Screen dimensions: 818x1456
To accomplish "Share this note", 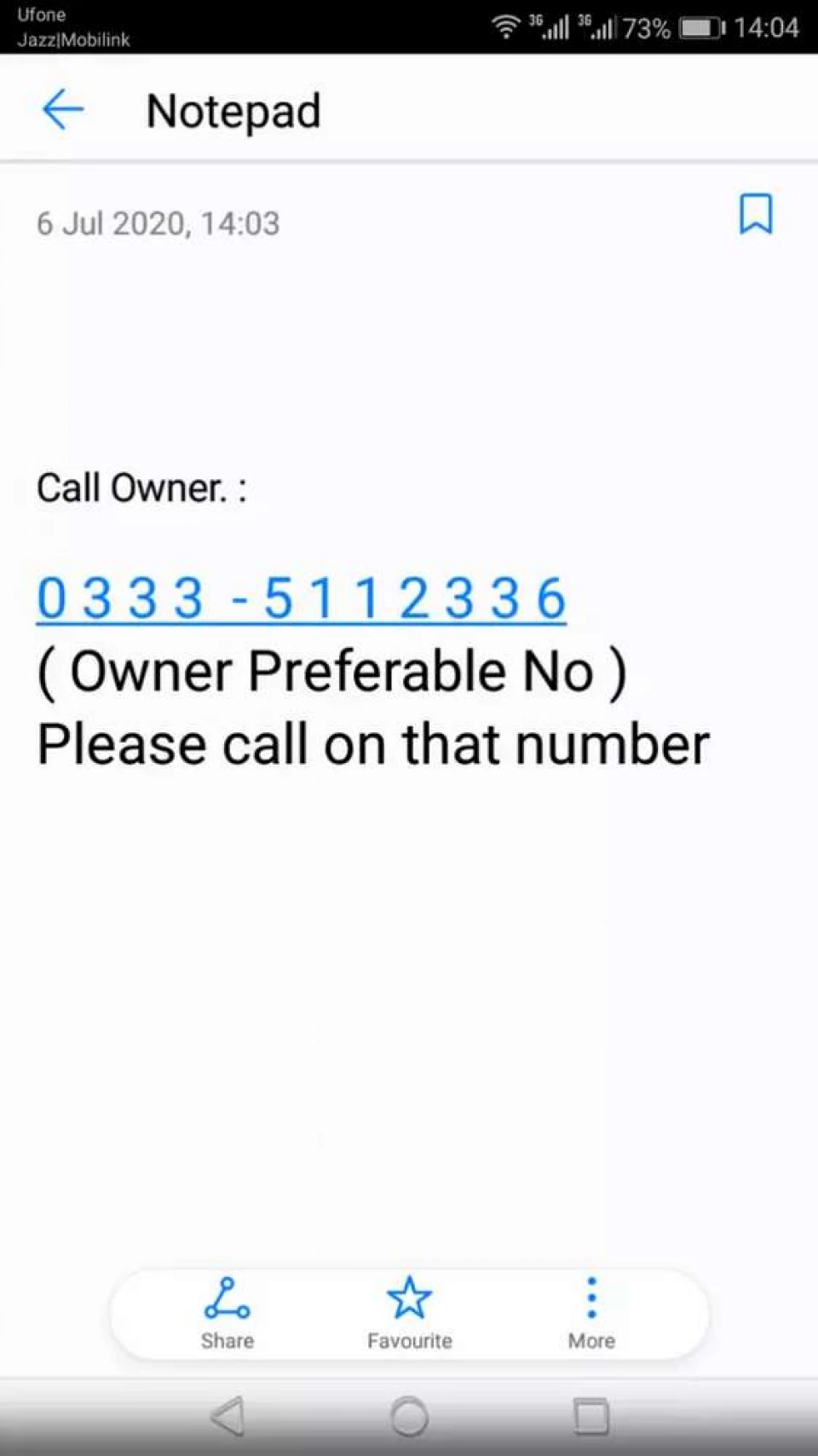I will coord(228,1314).
